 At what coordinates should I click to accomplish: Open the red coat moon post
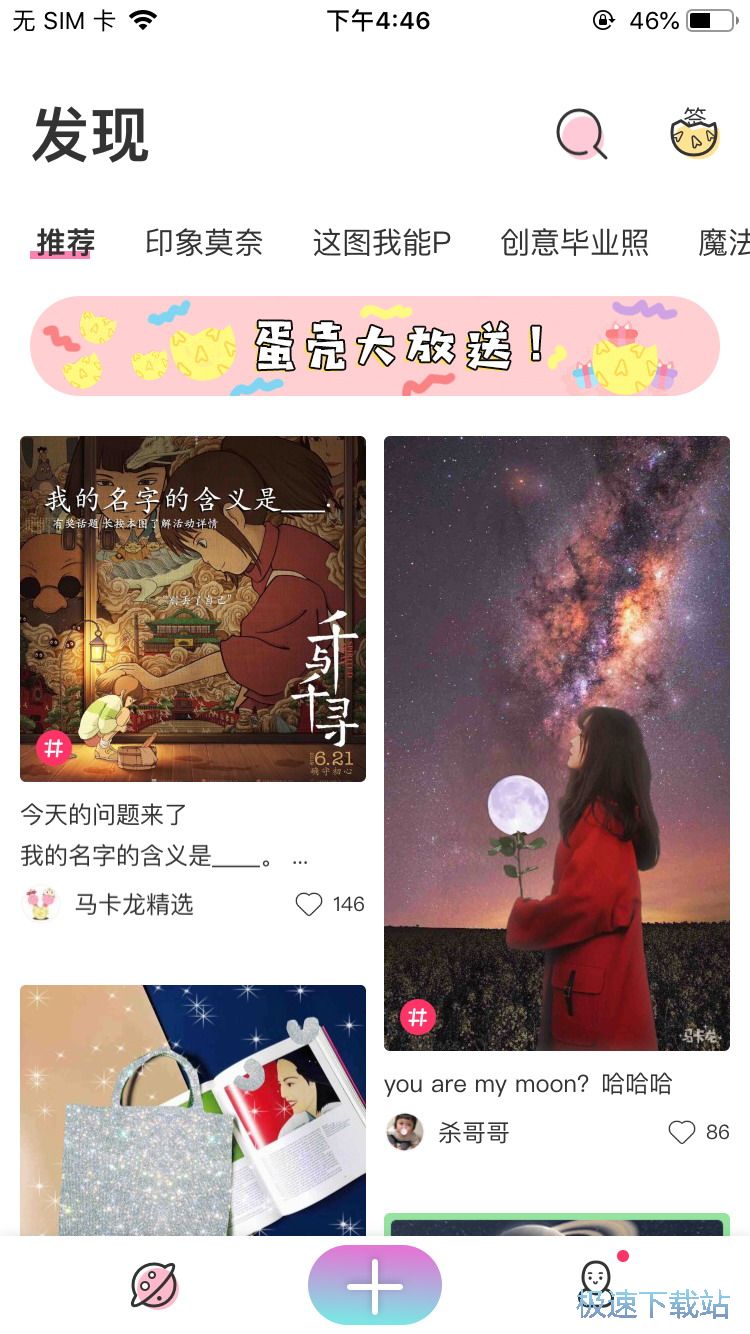pos(557,743)
